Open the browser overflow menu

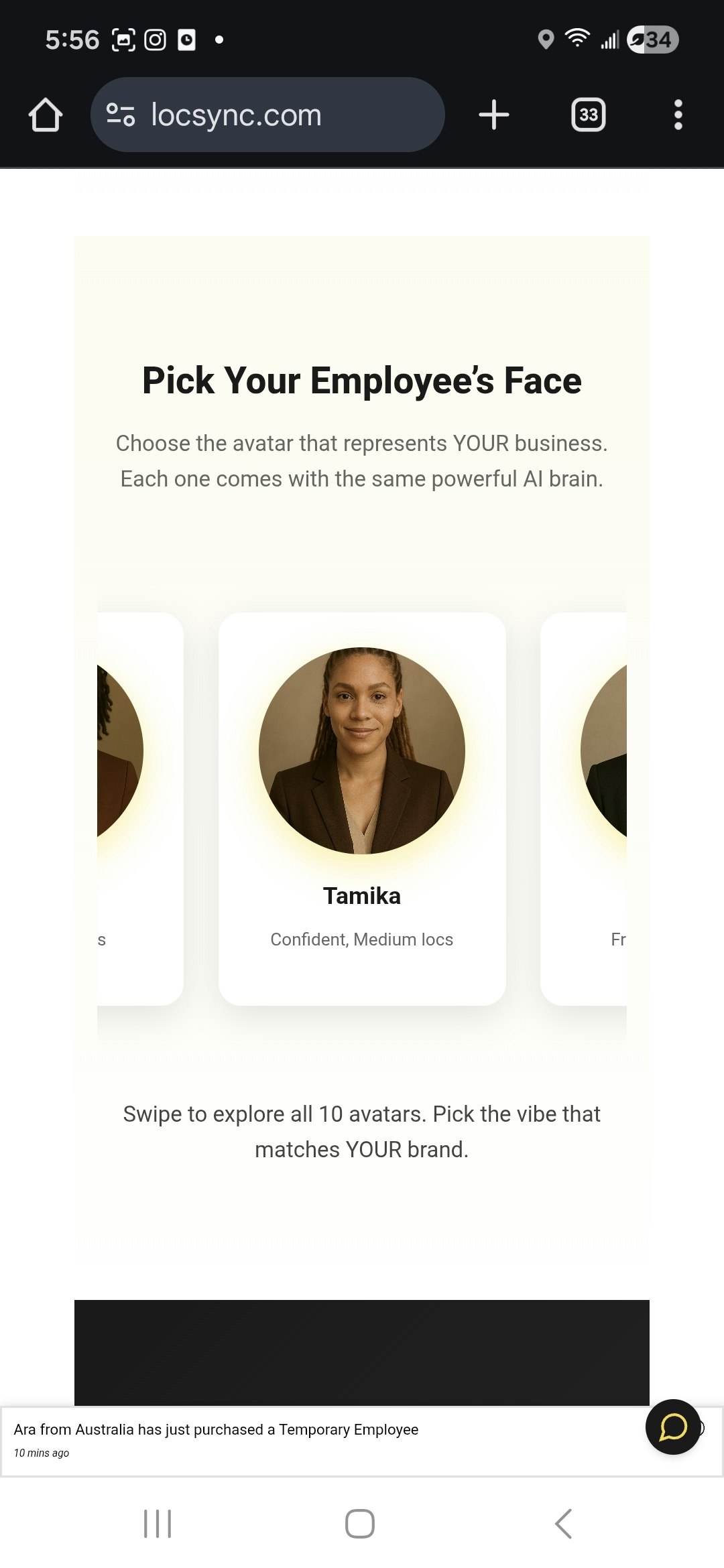click(x=678, y=115)
